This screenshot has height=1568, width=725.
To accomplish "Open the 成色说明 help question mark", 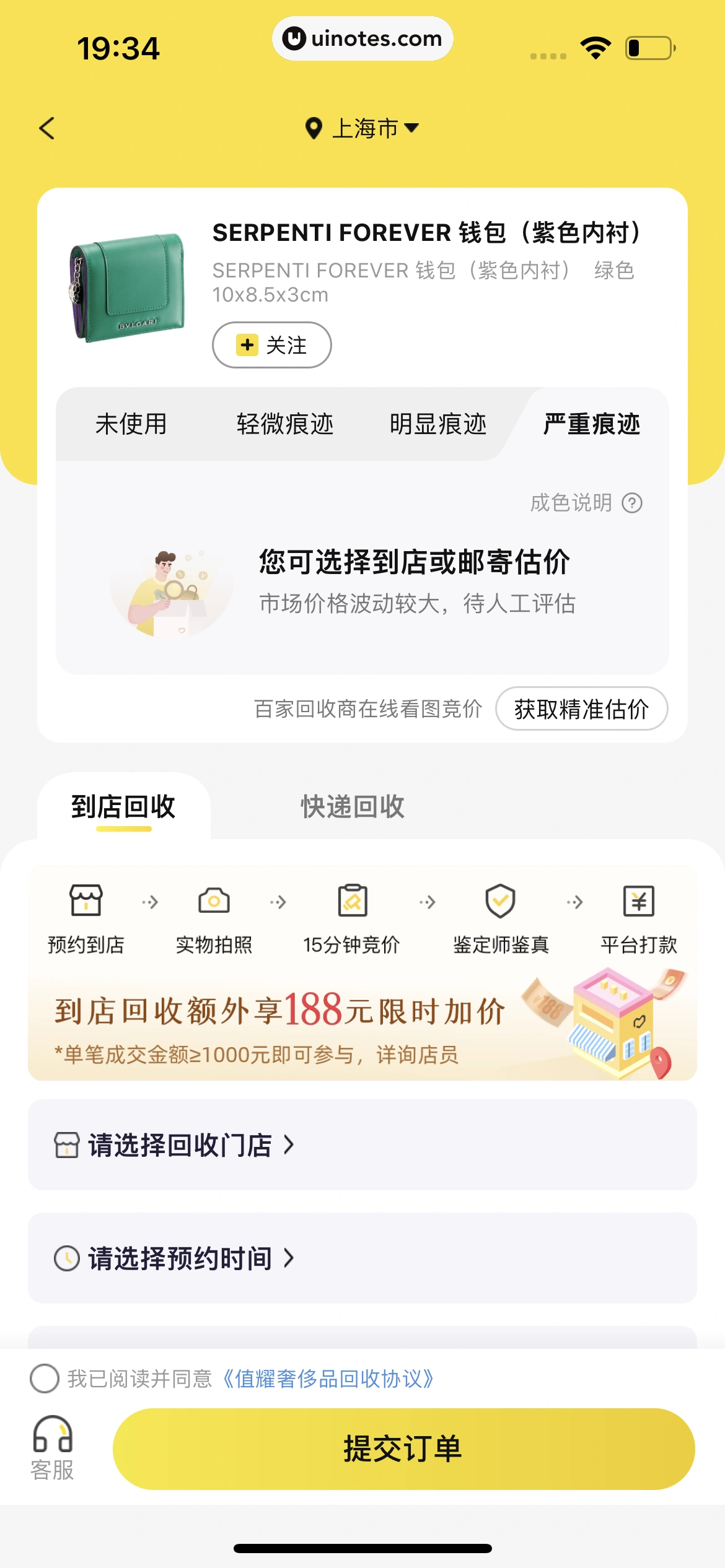I will [631, 503].
